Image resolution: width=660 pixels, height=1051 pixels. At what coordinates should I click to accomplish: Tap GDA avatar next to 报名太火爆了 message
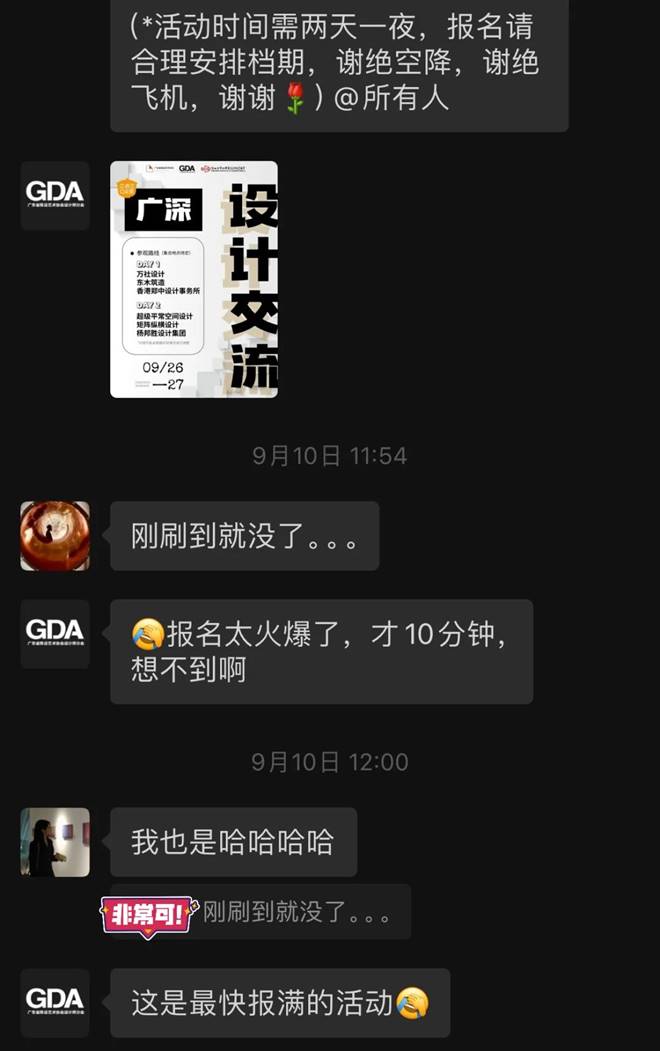tap(55, 634)
